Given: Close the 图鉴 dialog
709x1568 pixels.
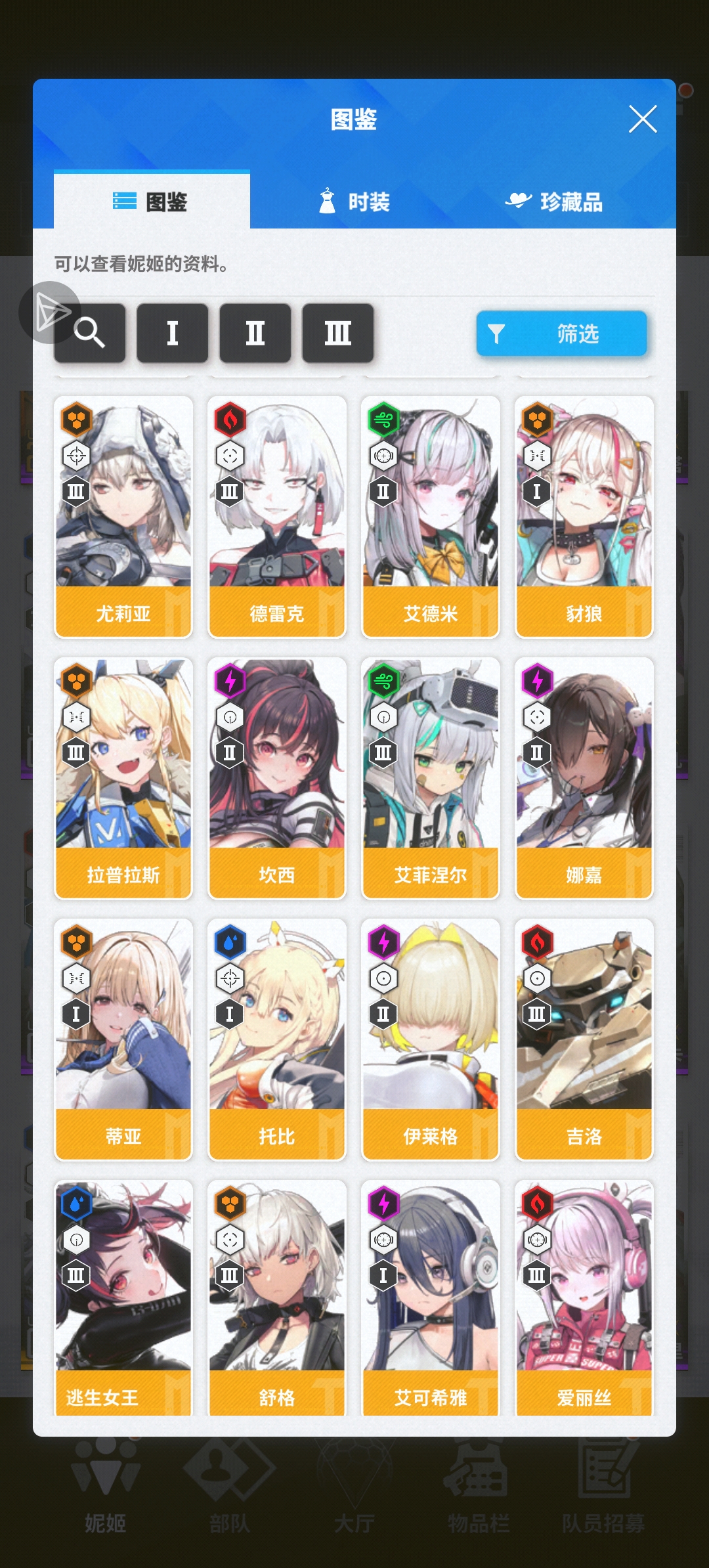Looking at the screenshot, I should (642, 119).
